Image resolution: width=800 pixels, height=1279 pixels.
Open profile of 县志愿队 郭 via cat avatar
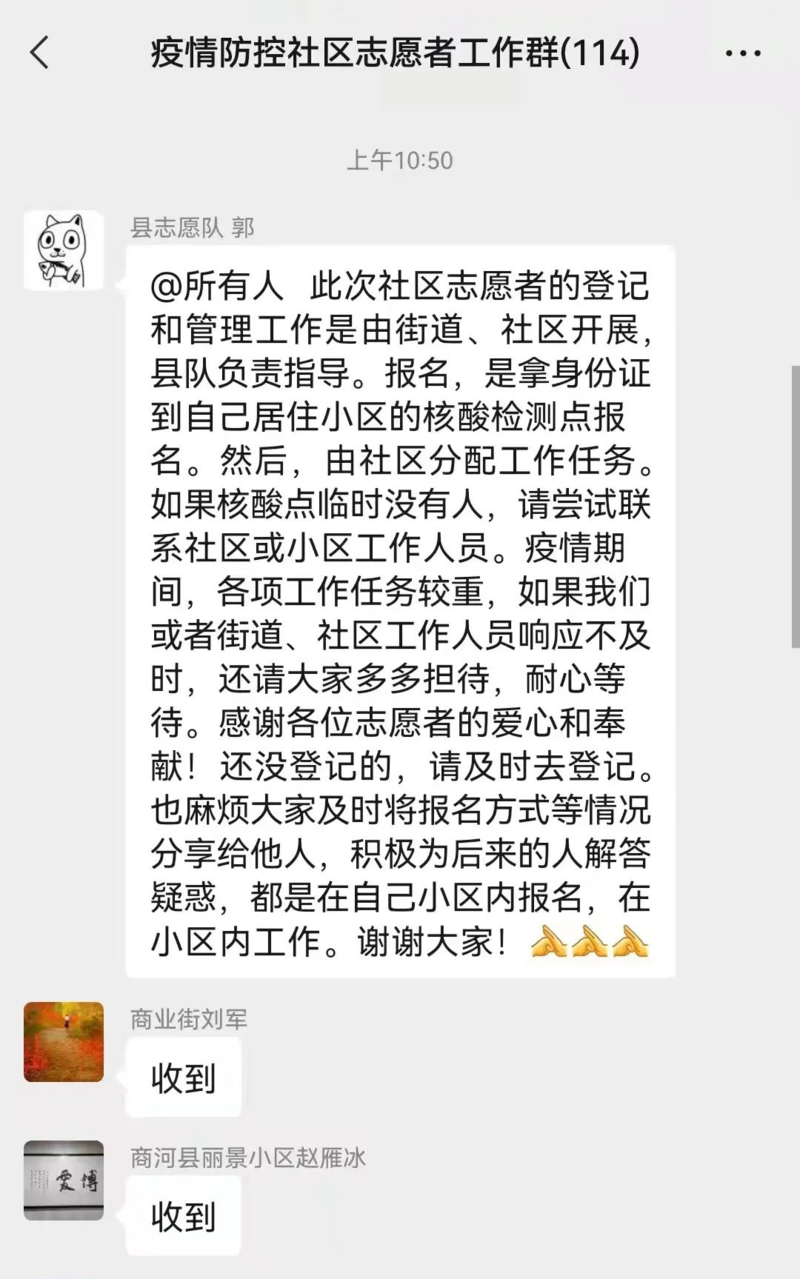pyautogui.click(x=63, y=251)
